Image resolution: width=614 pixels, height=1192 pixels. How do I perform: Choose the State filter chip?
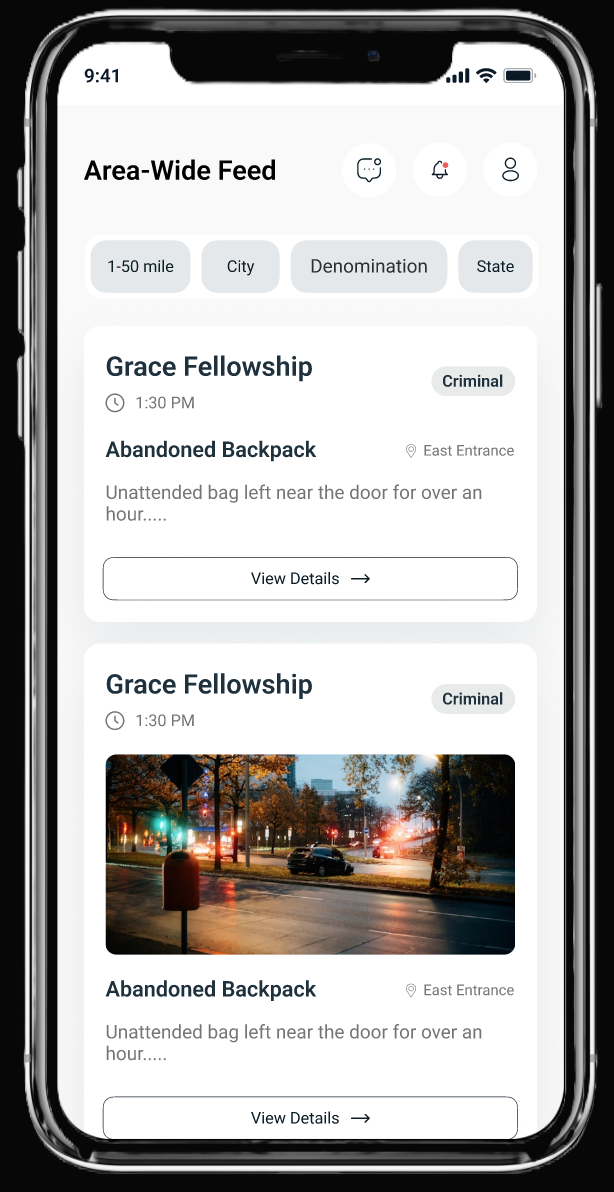495,267
